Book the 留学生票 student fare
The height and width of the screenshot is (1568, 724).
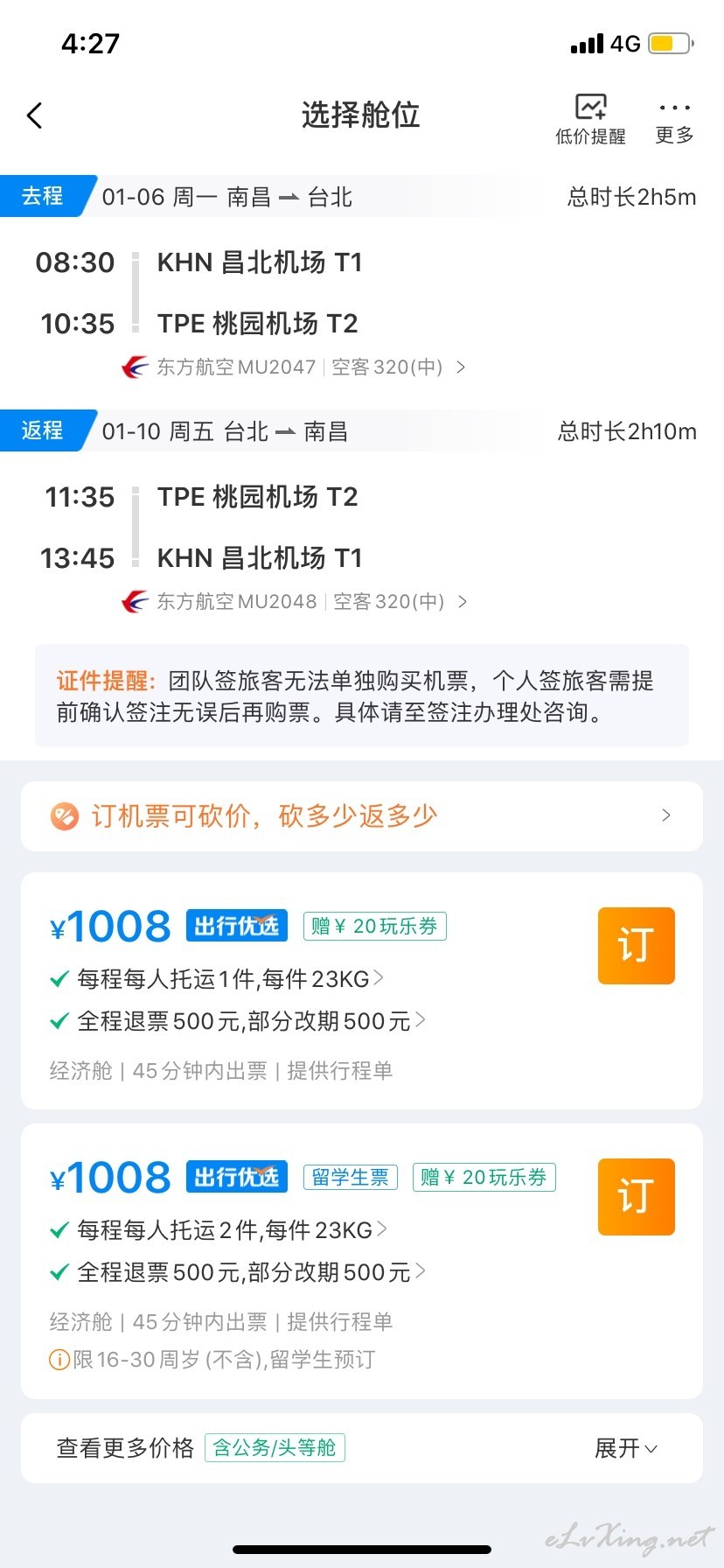click(636, 1197)
